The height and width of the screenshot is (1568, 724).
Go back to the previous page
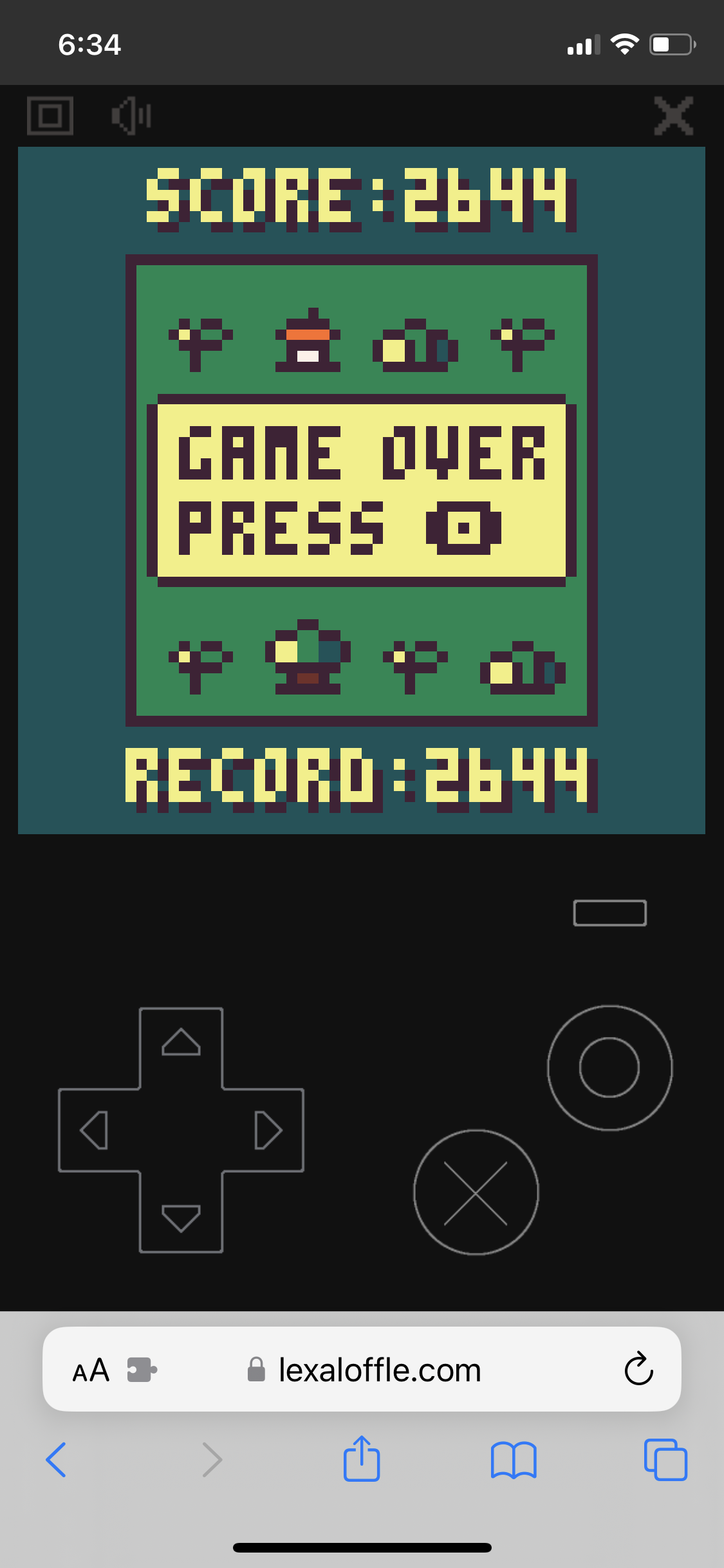point(57,1460)
